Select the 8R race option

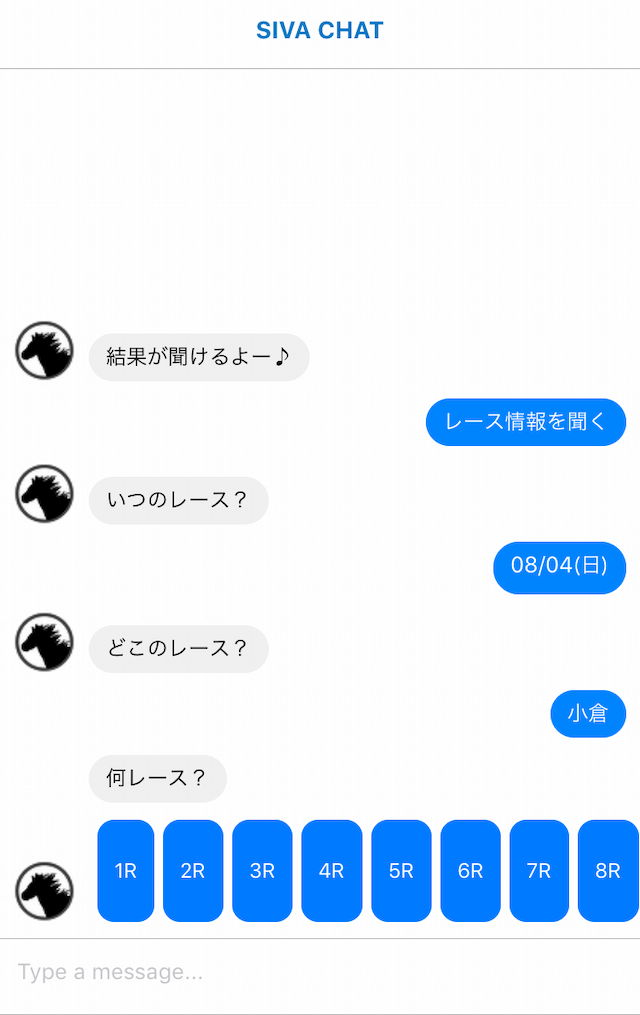pos(608,870)
